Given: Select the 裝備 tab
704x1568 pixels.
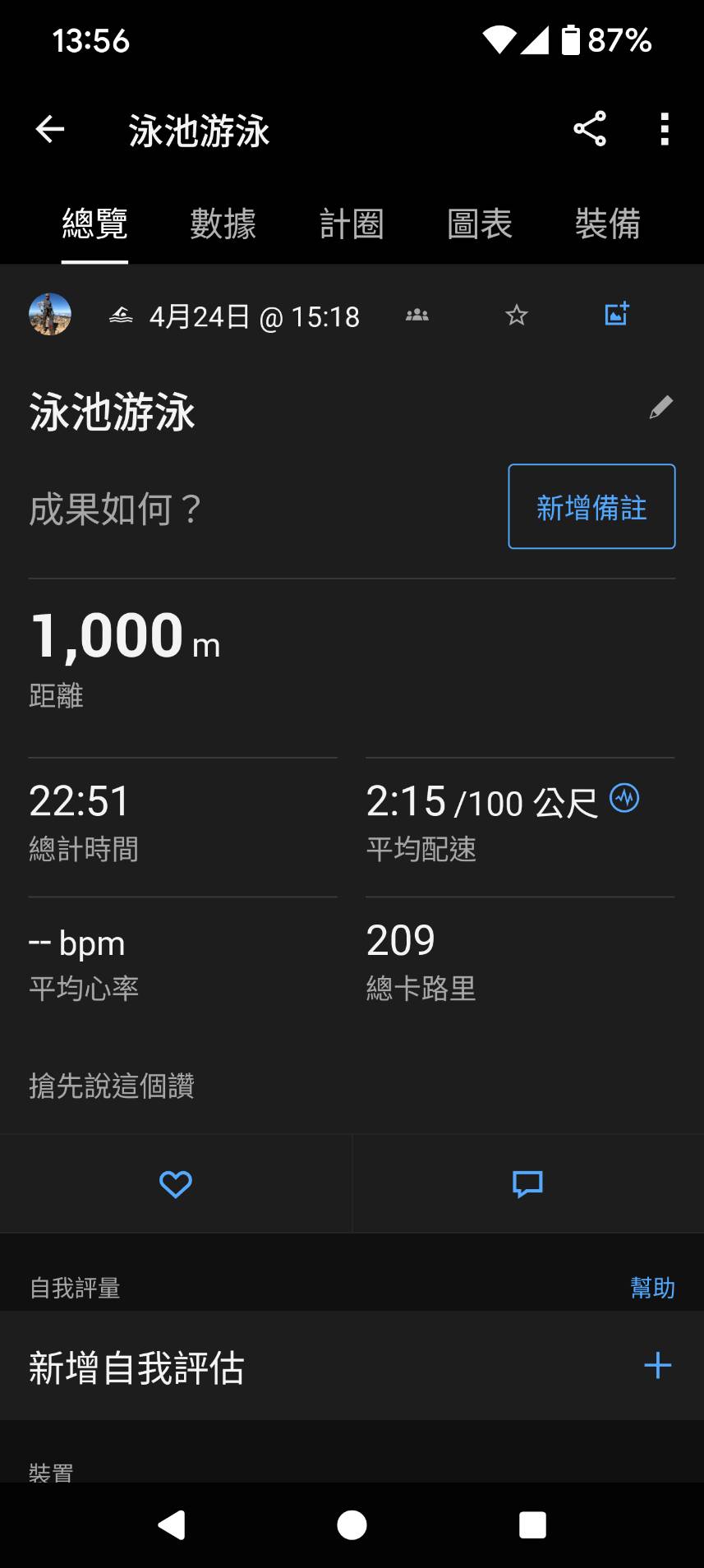Looking at the screenshot, I should (x=608, y=224).
